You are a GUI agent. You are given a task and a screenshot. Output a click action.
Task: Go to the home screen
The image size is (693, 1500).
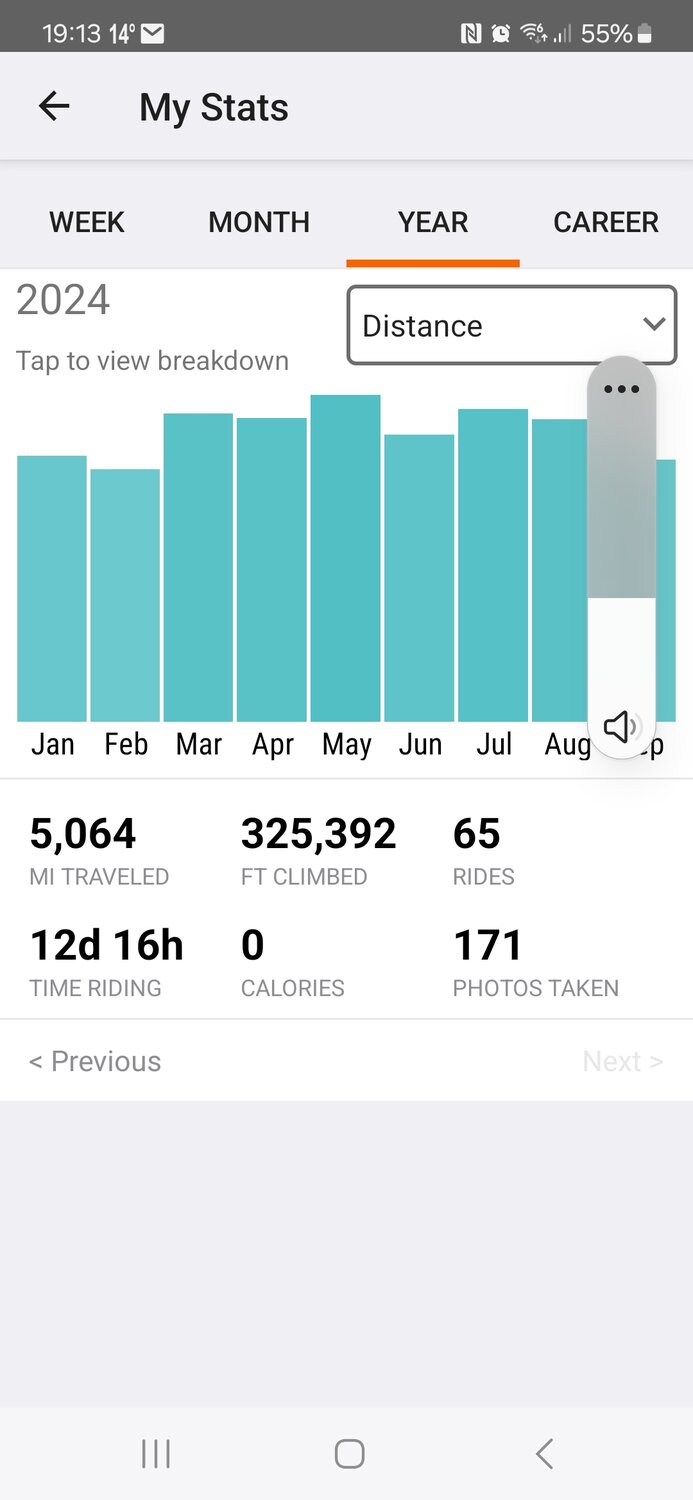pyautogui.click(x=349, y=1453)
